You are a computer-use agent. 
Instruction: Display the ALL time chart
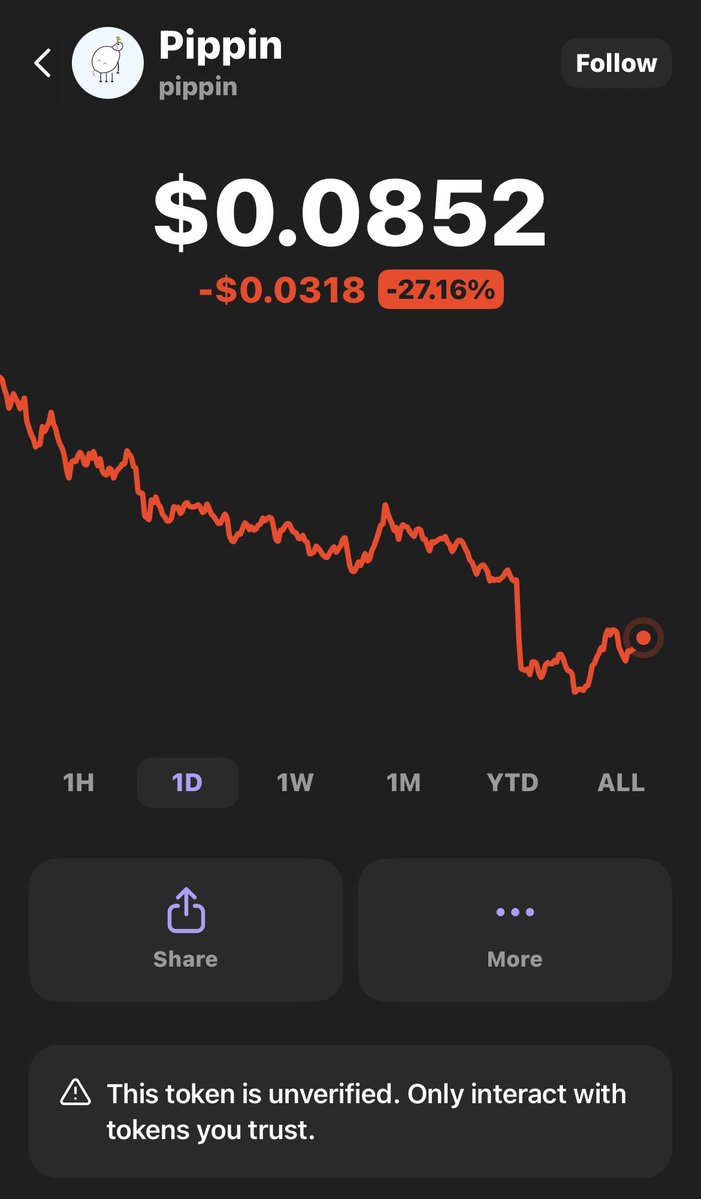point(621,783)
